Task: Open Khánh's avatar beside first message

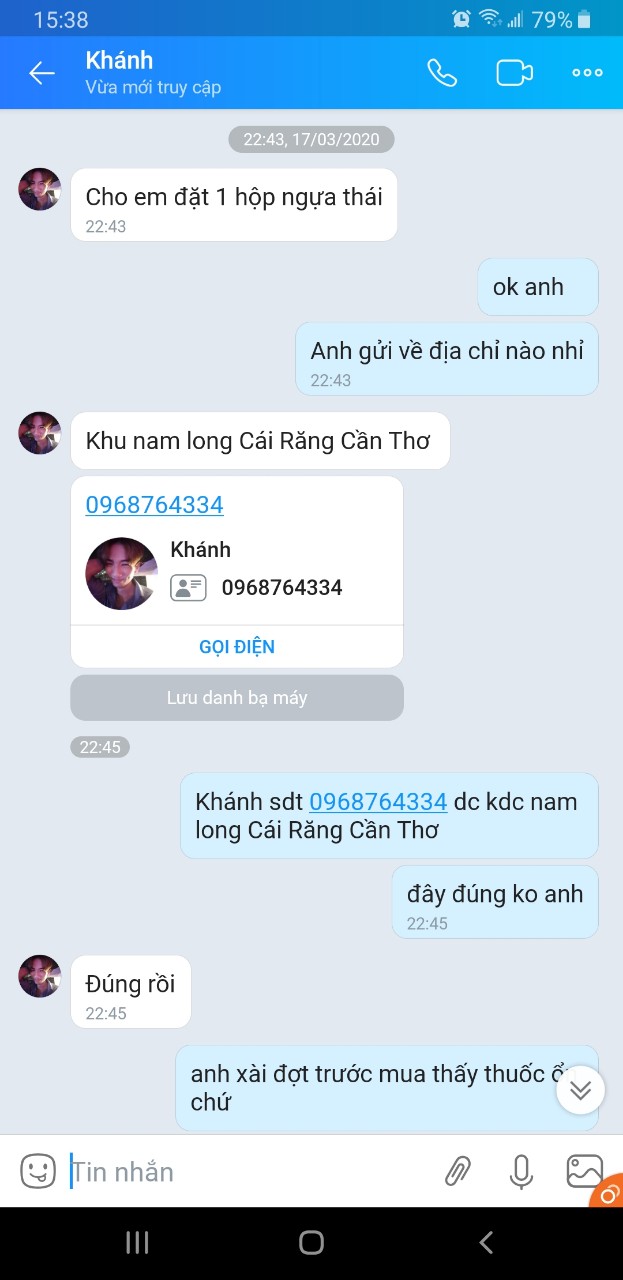Action: [40, 189]
